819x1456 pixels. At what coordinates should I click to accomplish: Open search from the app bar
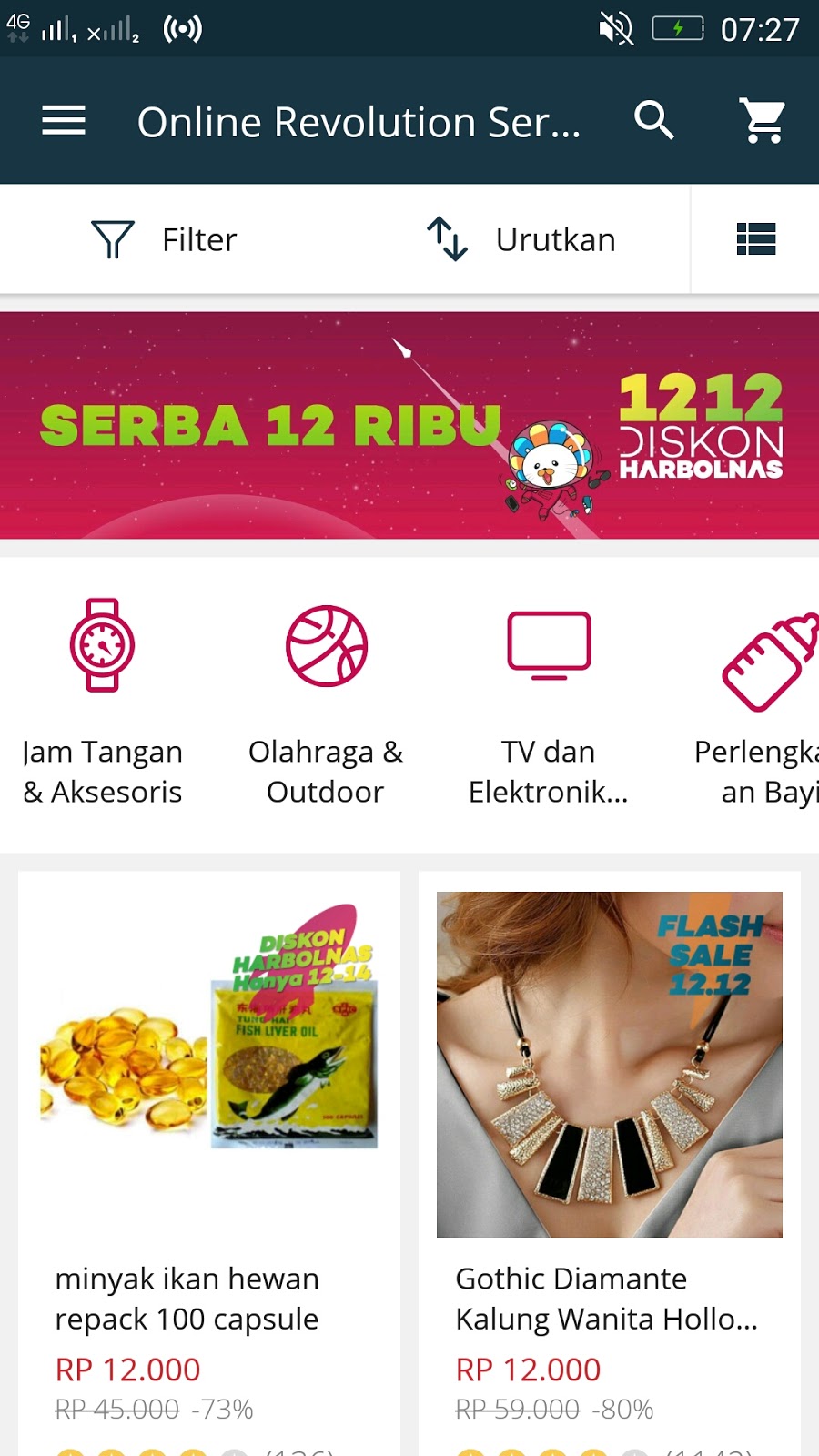(653, 120)
